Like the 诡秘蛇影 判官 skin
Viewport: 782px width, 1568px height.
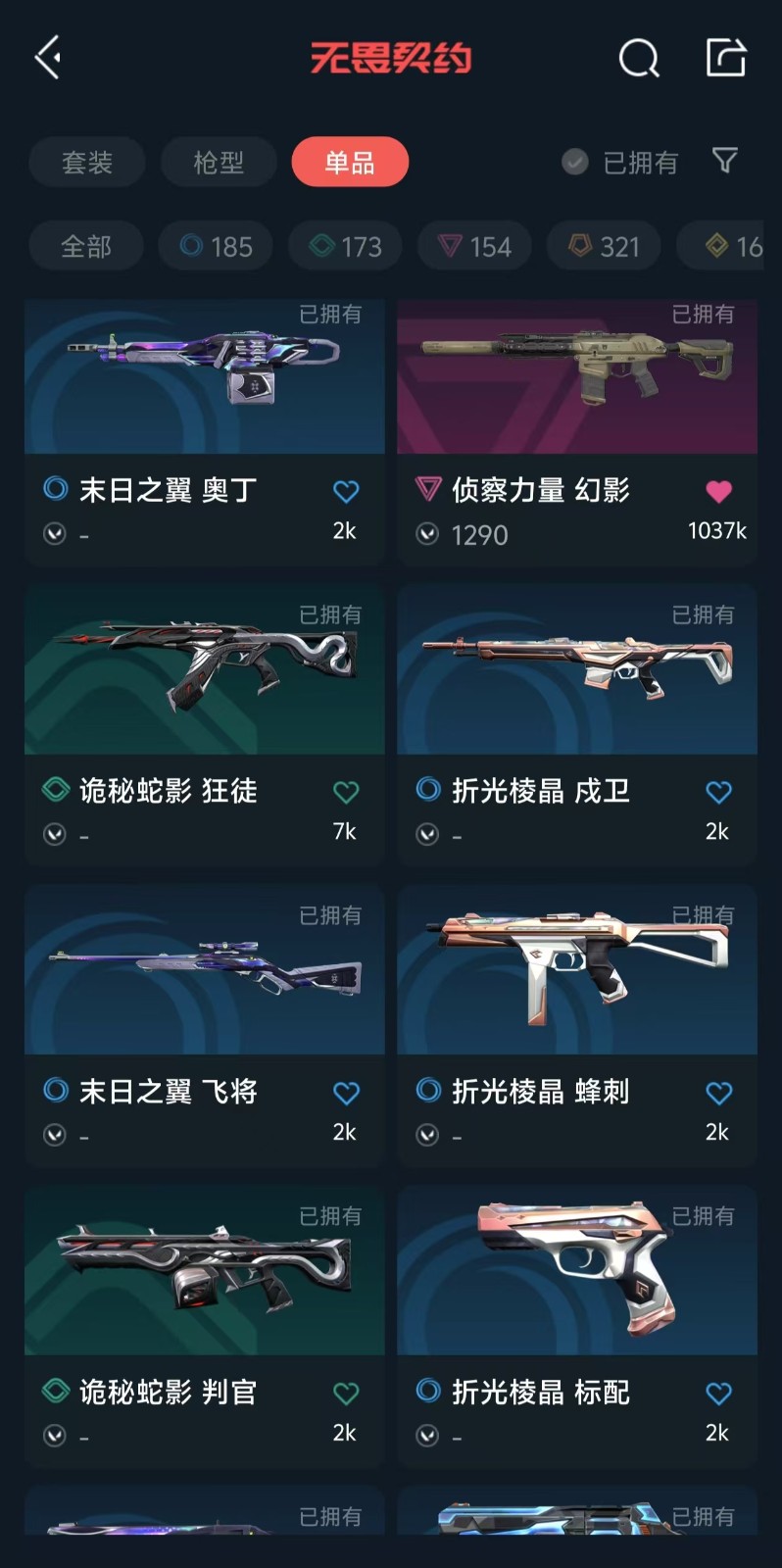(x=346, y=1394)
